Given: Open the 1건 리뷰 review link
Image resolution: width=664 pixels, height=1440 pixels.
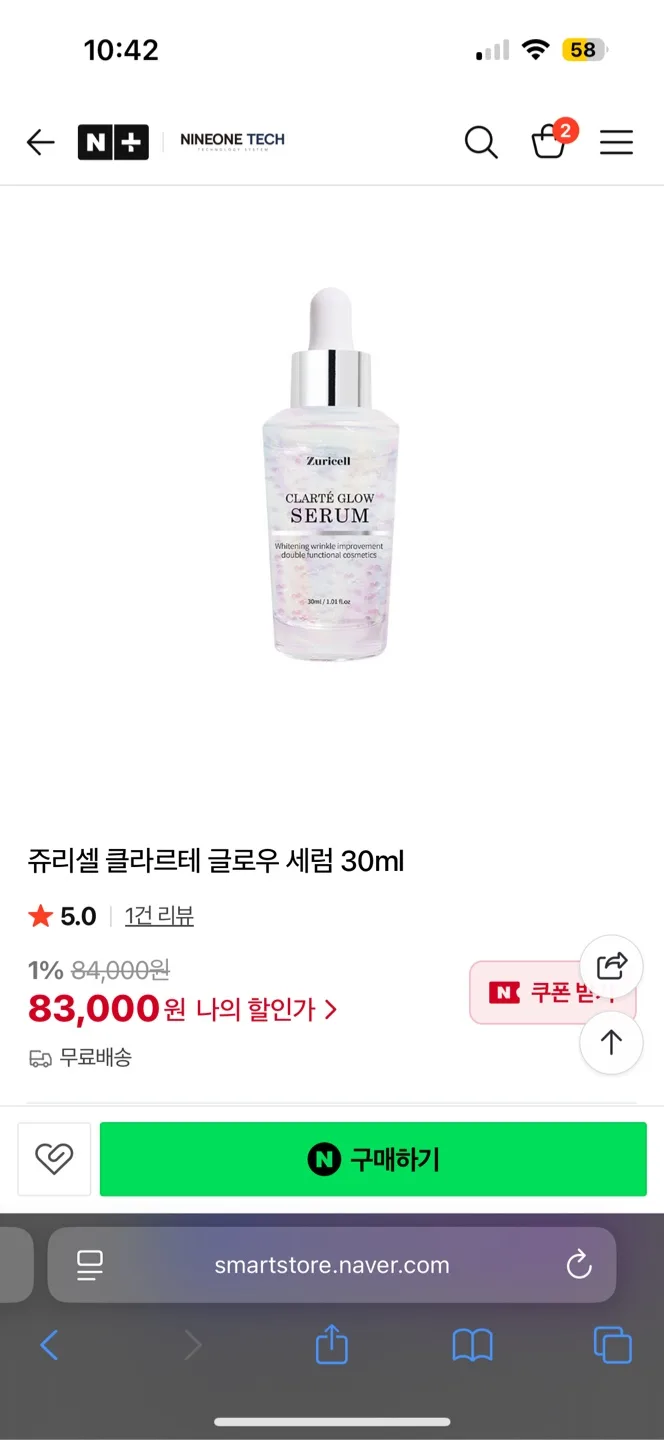Looking at the screenshot, I should pos(159,916).
